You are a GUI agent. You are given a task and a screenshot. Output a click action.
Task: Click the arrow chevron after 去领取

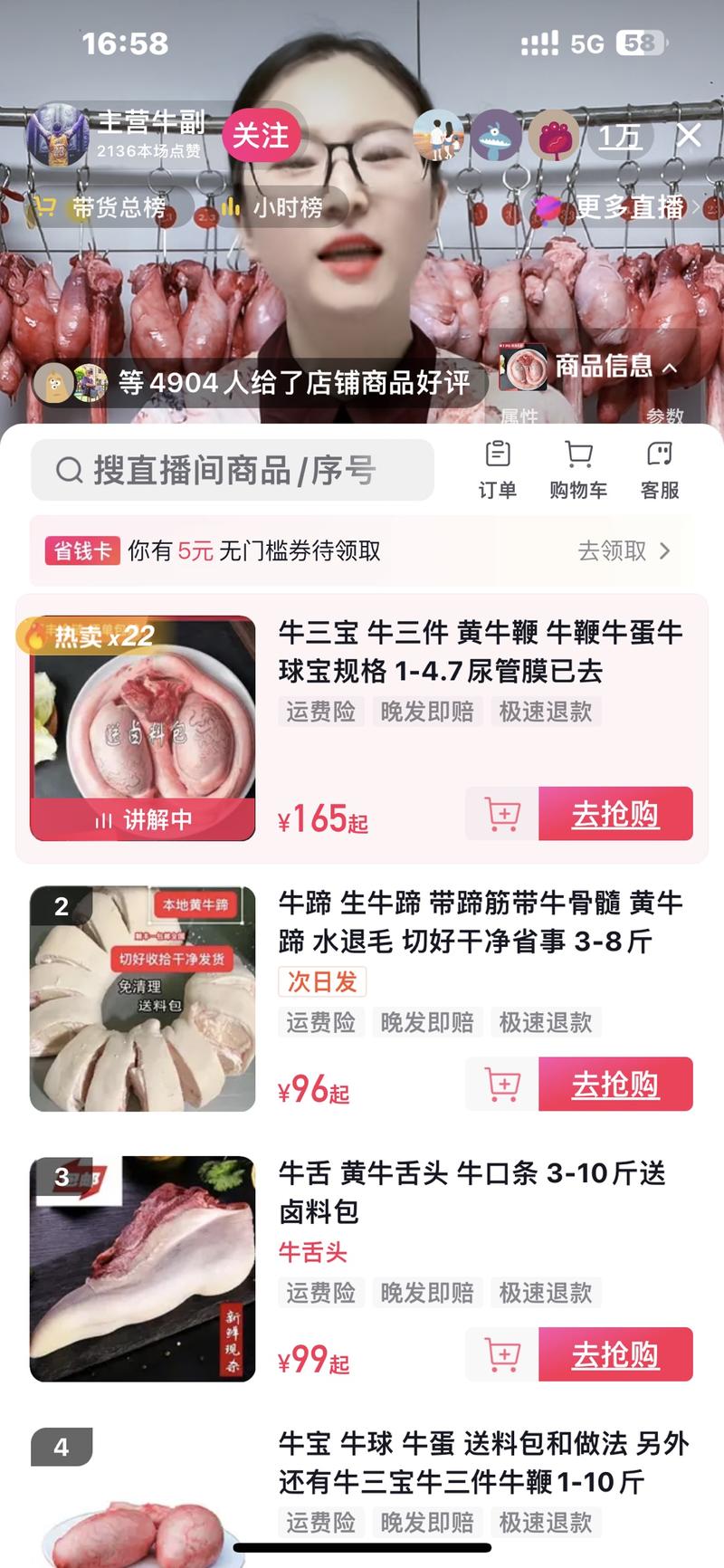[667, 550]
